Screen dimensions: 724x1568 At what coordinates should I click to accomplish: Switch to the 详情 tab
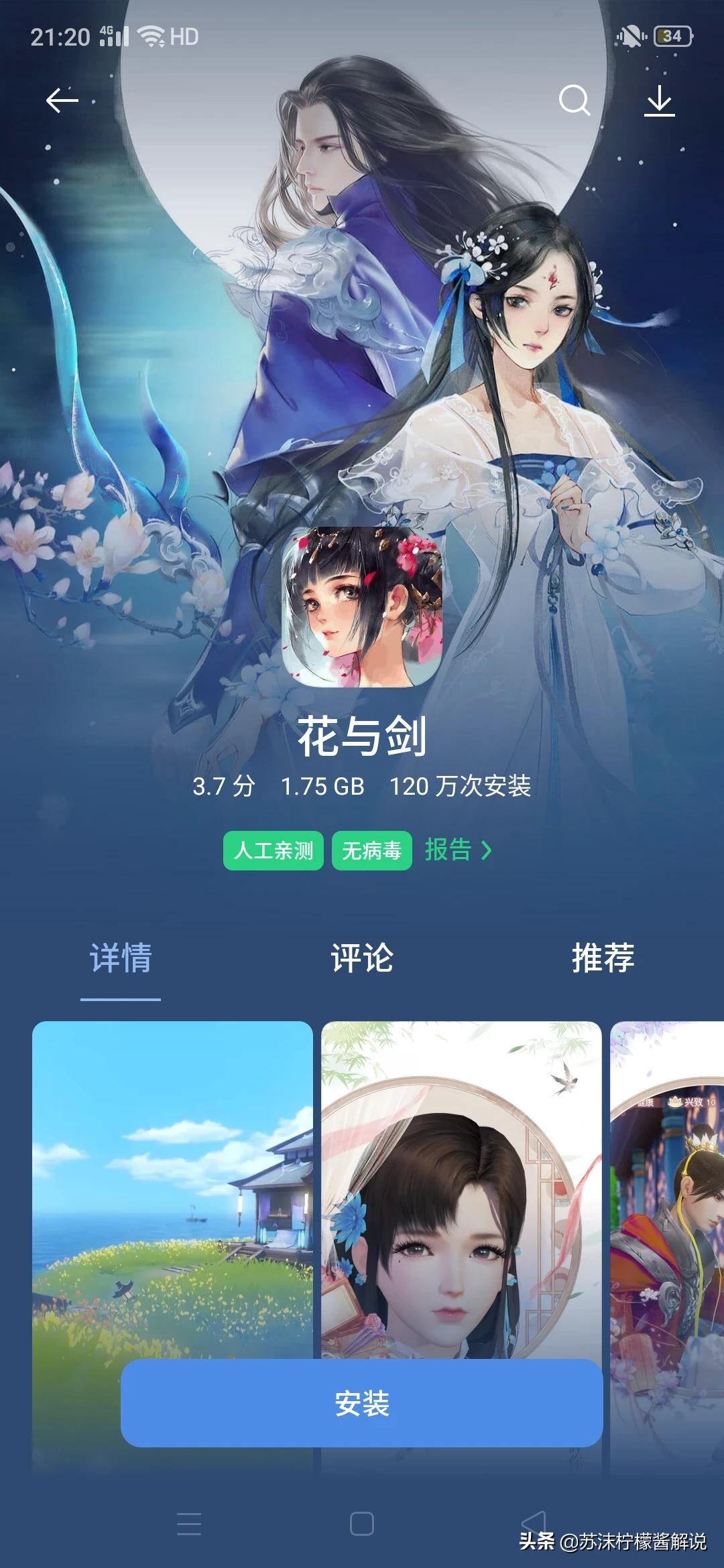[x=121, y=958]
